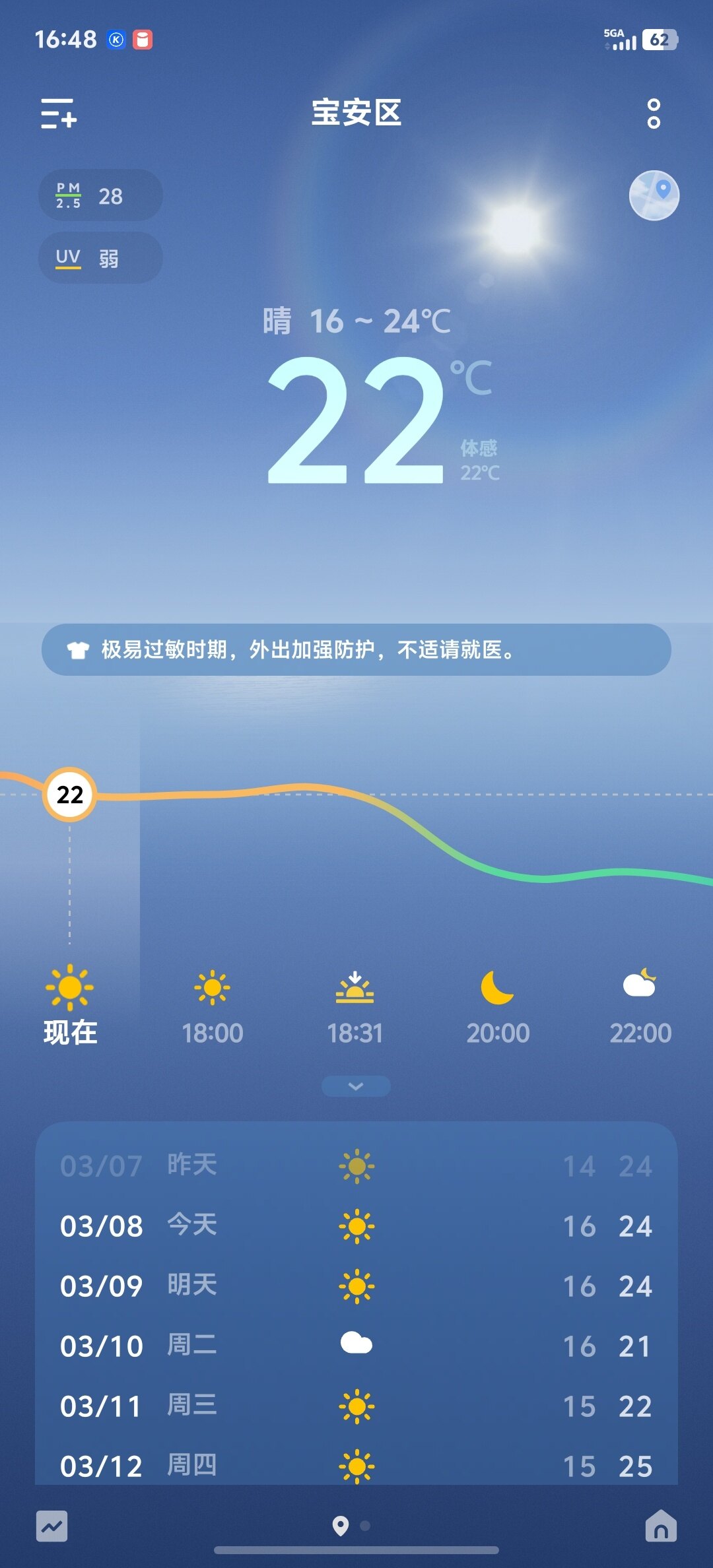Open the 03/07 yesterday forecast row
Screen dimensions: 713x1568
pos(356,1166)
